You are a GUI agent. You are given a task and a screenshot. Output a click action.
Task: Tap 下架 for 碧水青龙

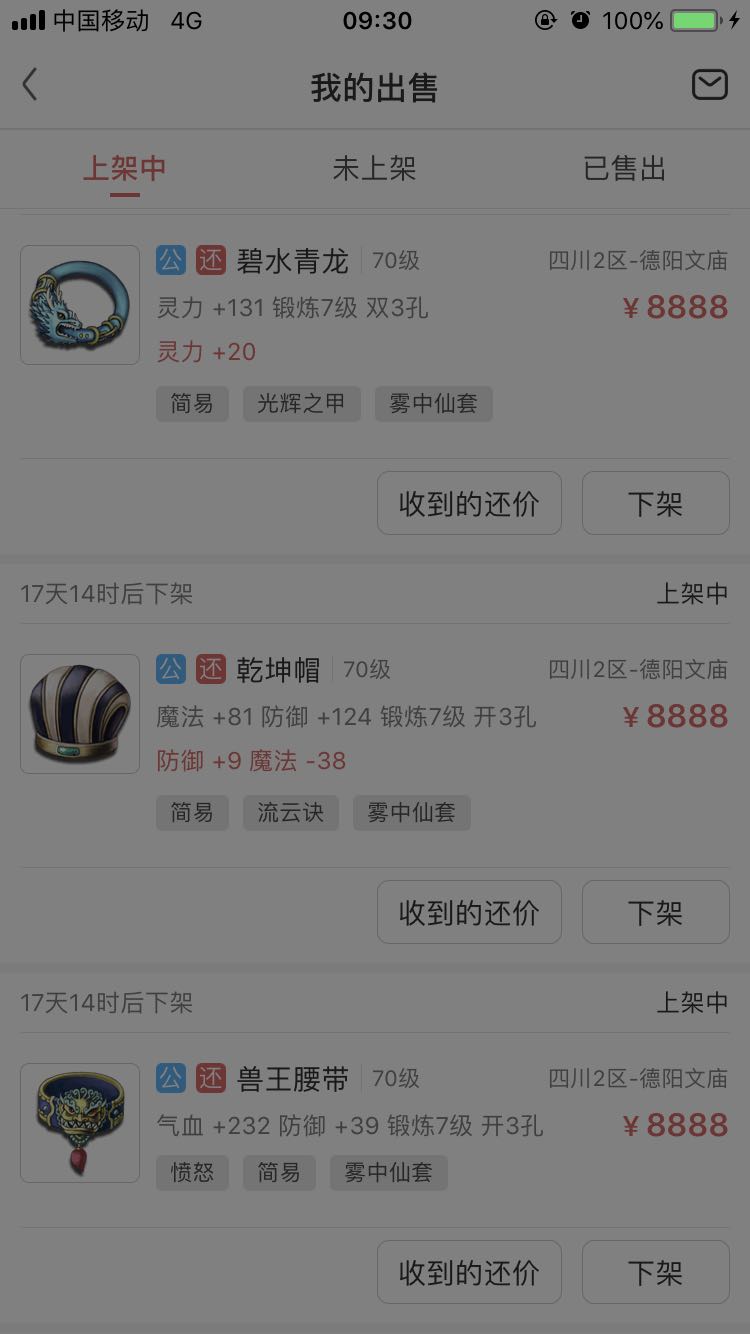point(655,503)
